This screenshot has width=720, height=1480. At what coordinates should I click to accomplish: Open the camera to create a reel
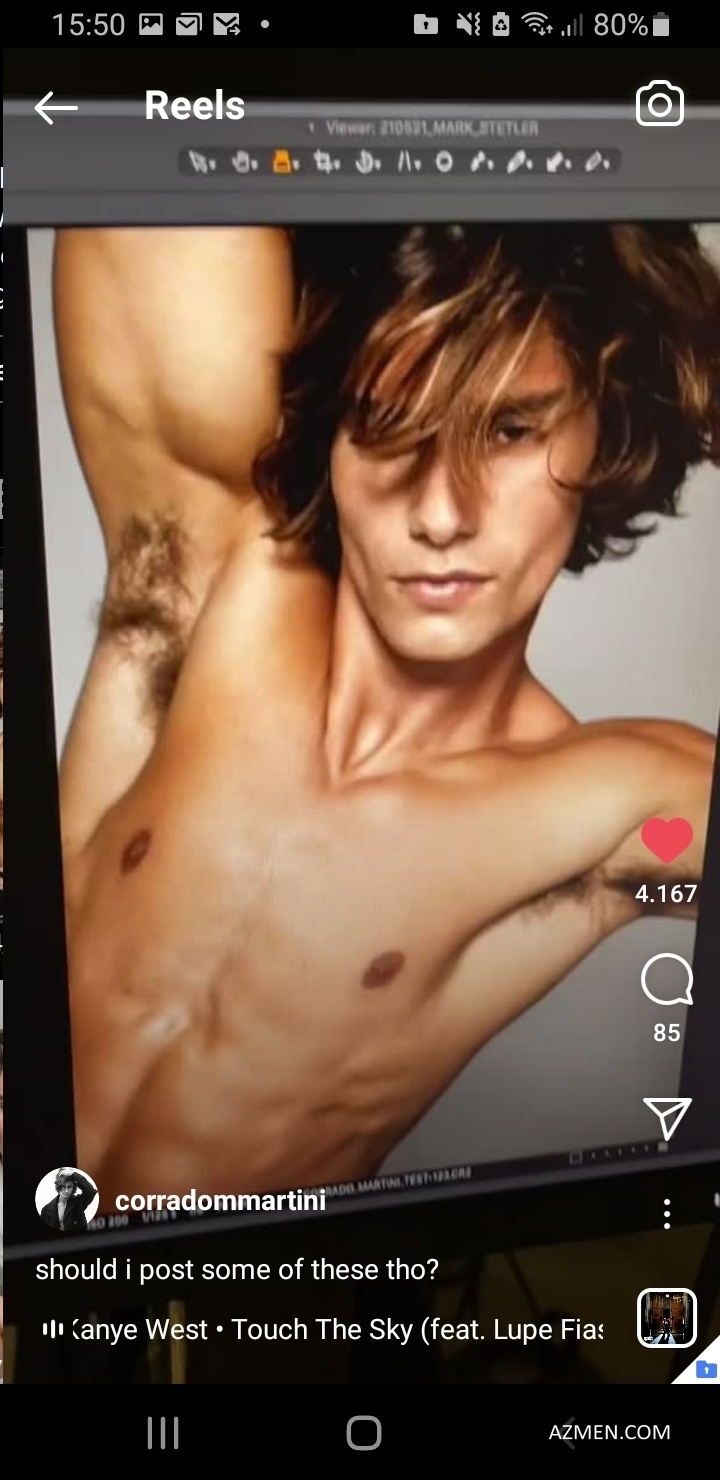(660, 105)
